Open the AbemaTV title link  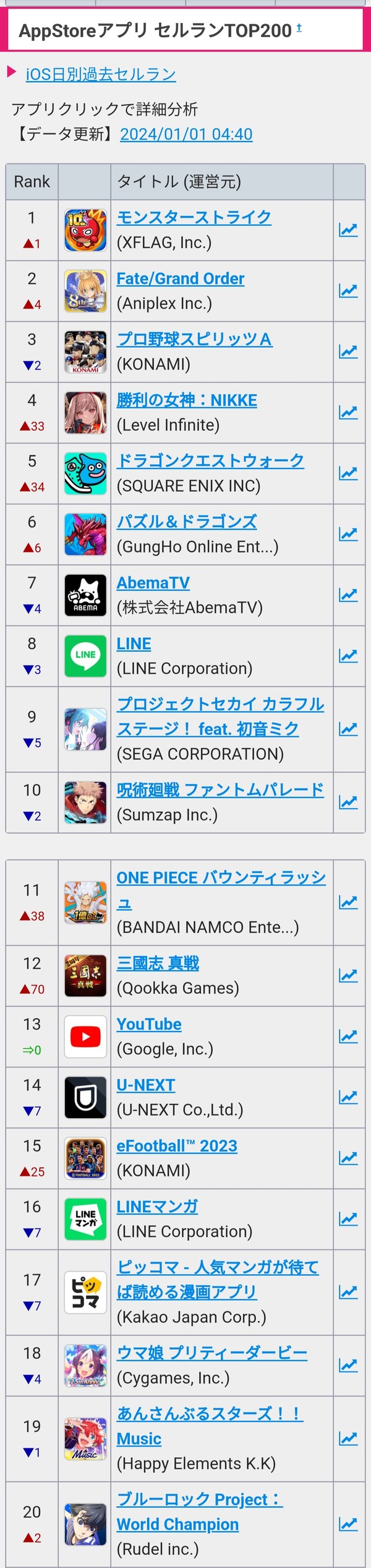(153, 583)
